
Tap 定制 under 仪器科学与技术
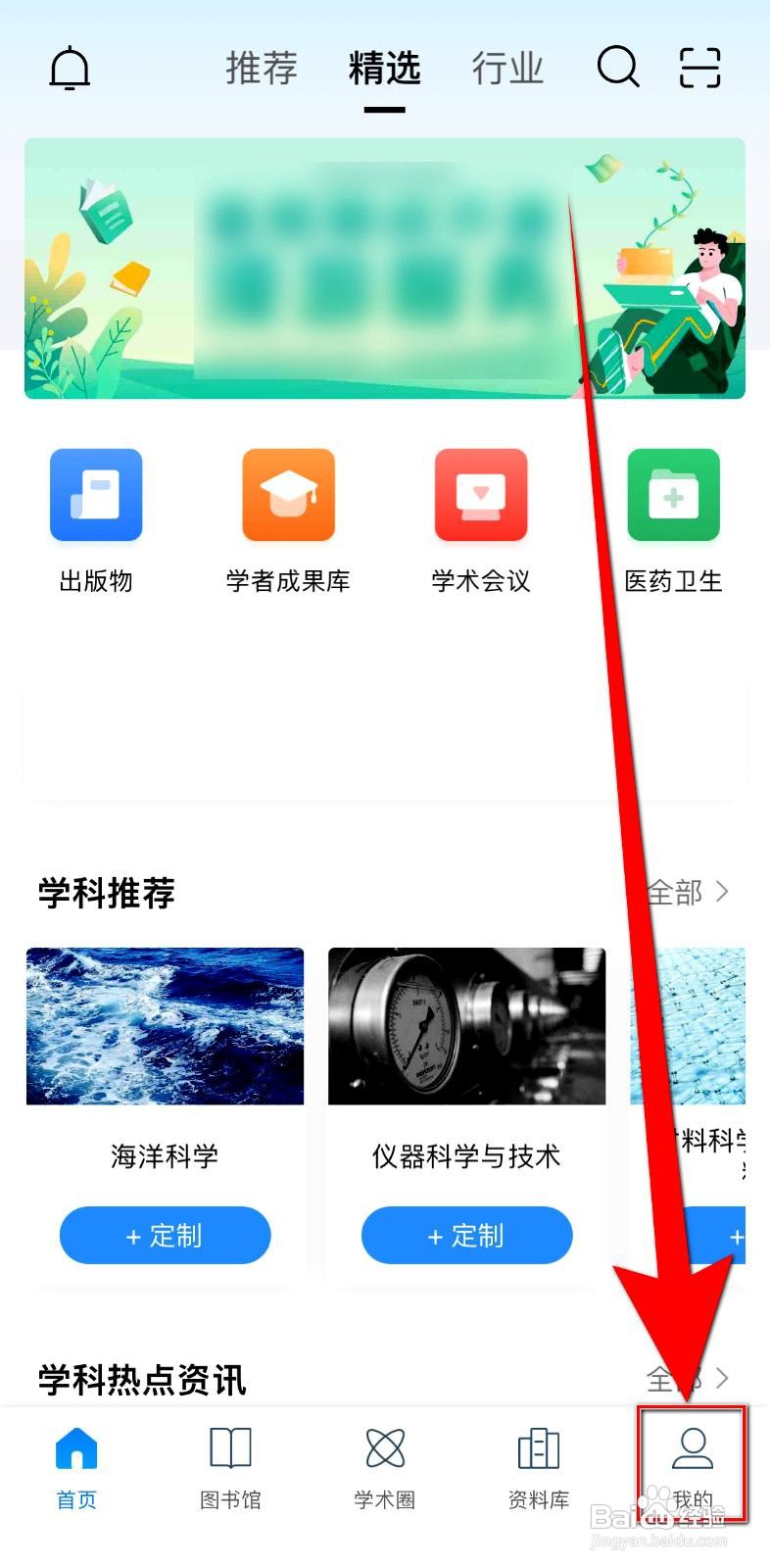(x=466, y=1236)
